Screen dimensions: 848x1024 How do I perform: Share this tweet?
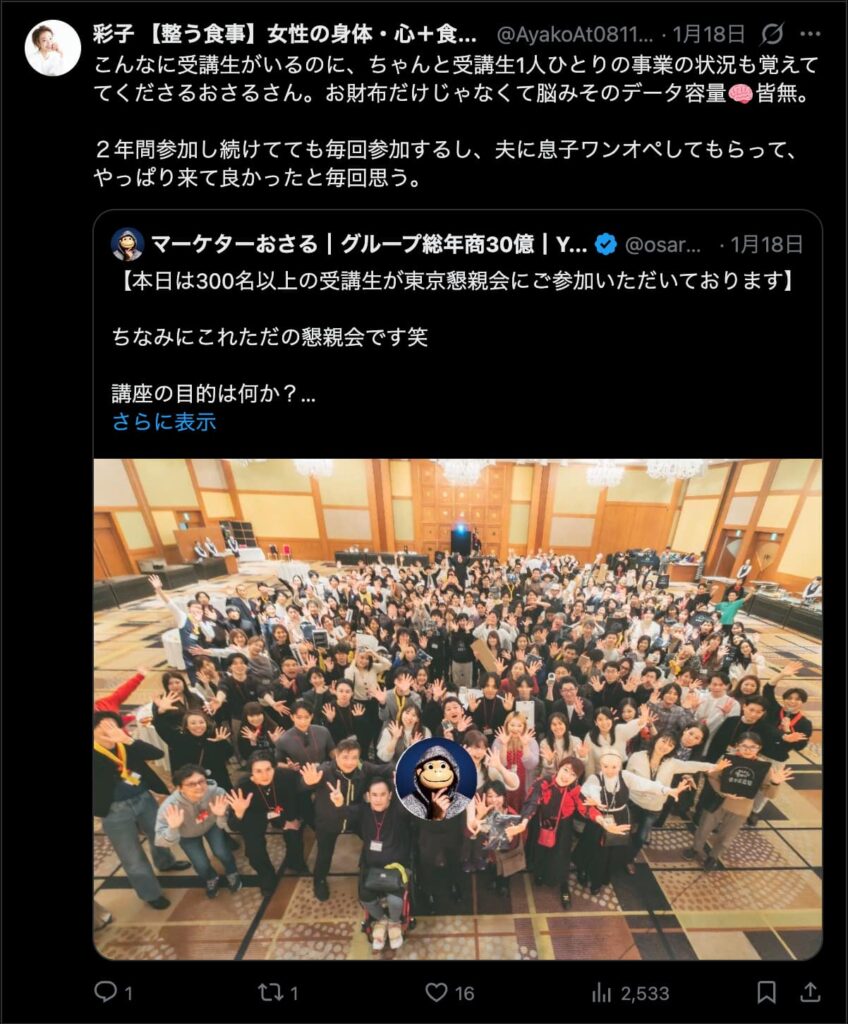point(811,992)
